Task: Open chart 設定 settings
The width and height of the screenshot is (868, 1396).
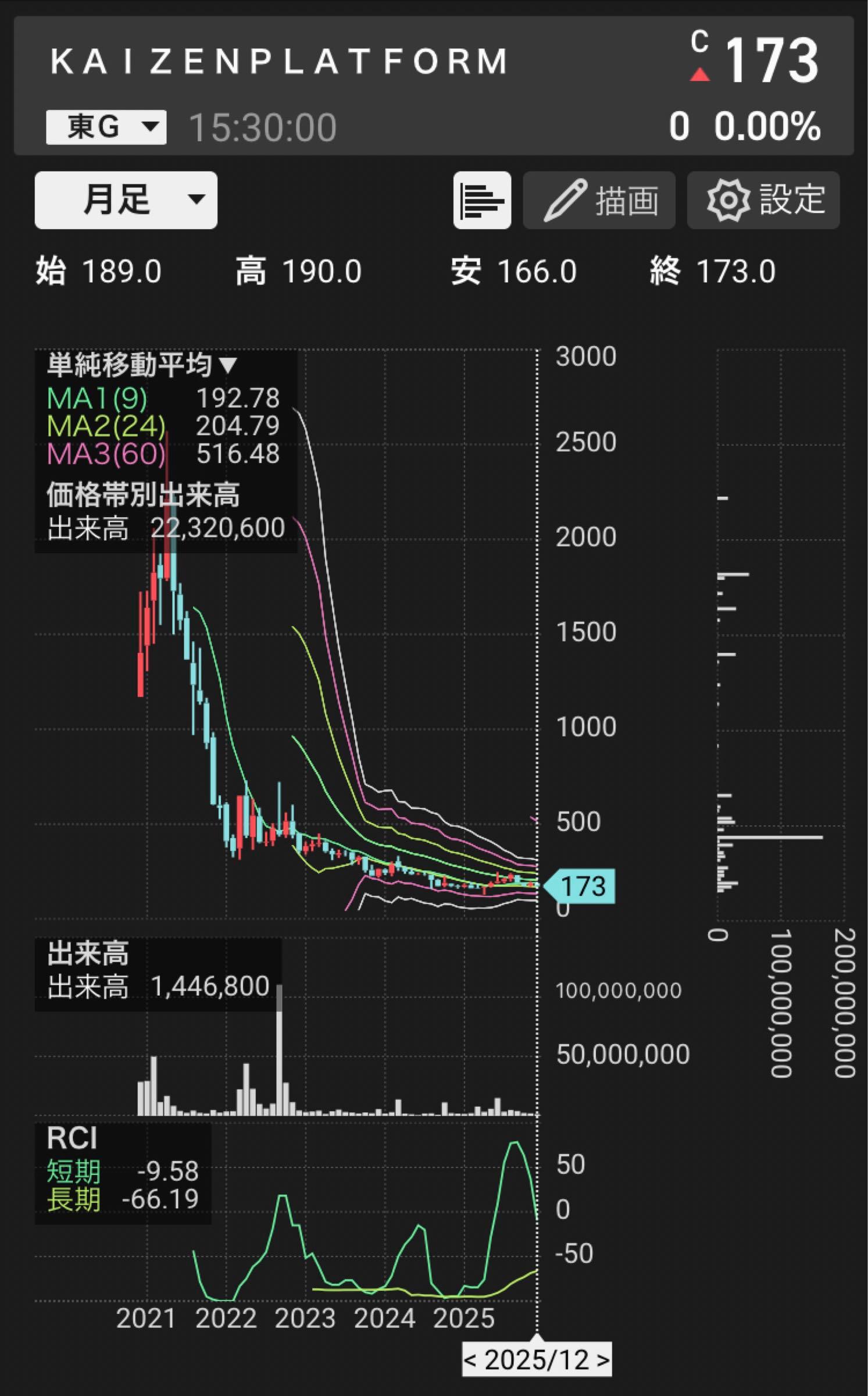Action: point(763,200)
